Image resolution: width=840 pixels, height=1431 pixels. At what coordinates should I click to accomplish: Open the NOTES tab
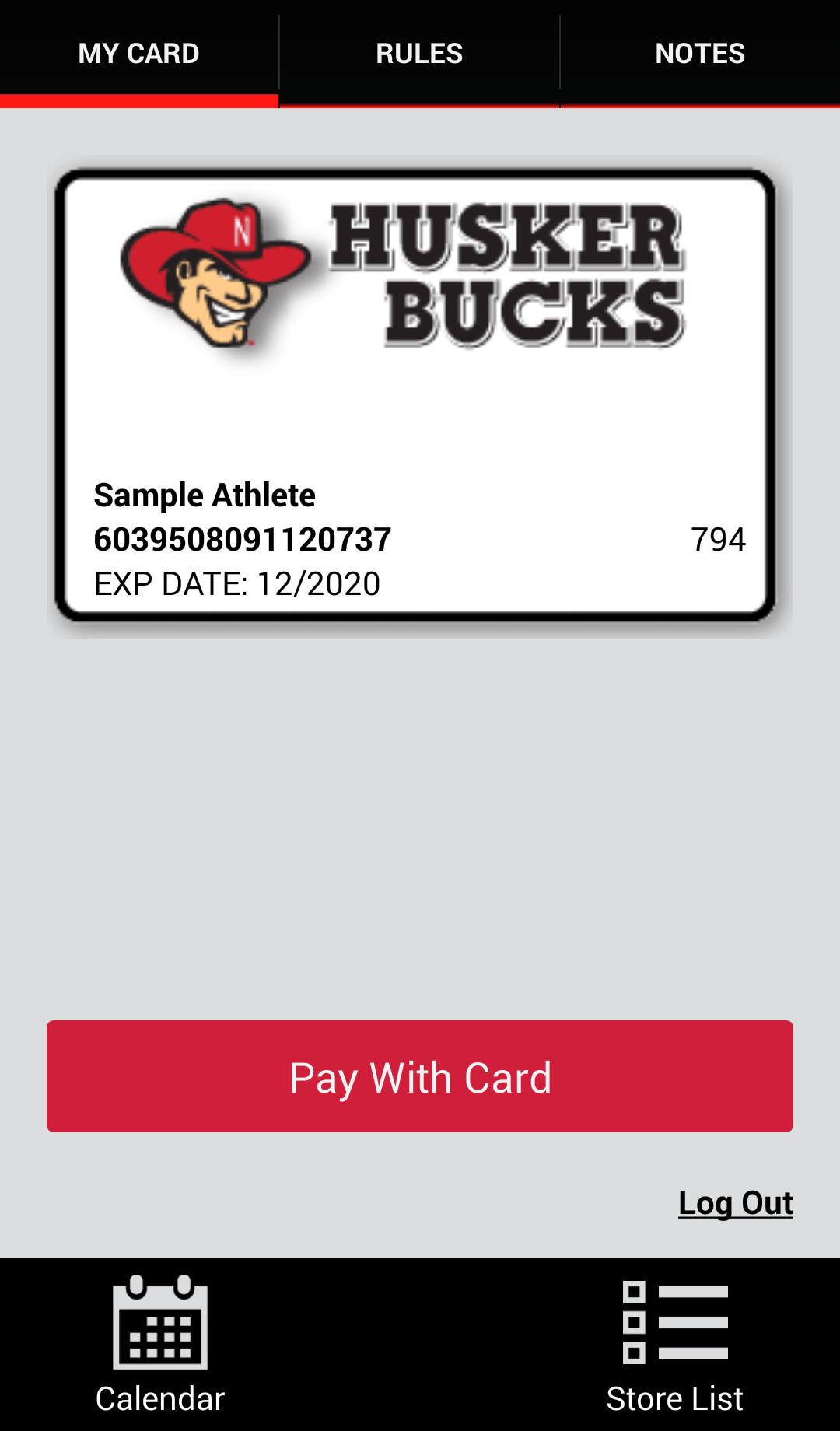point(699,52)
